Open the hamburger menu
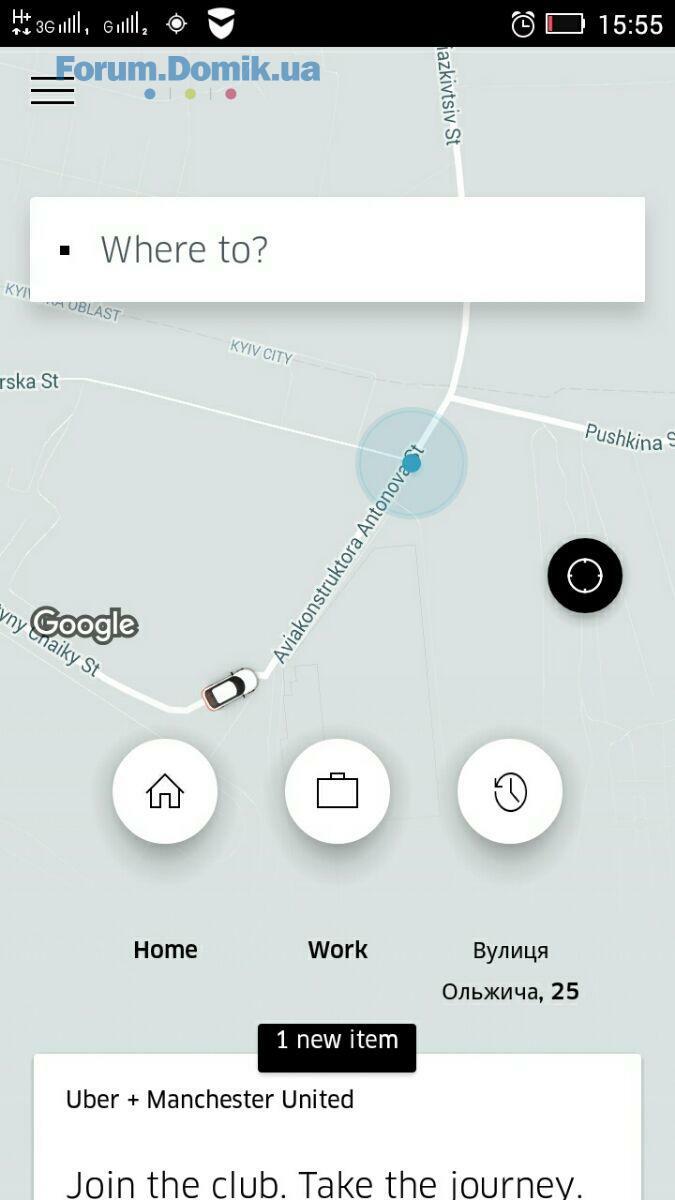Viewport: 675px width, 1200px height. 52,90
